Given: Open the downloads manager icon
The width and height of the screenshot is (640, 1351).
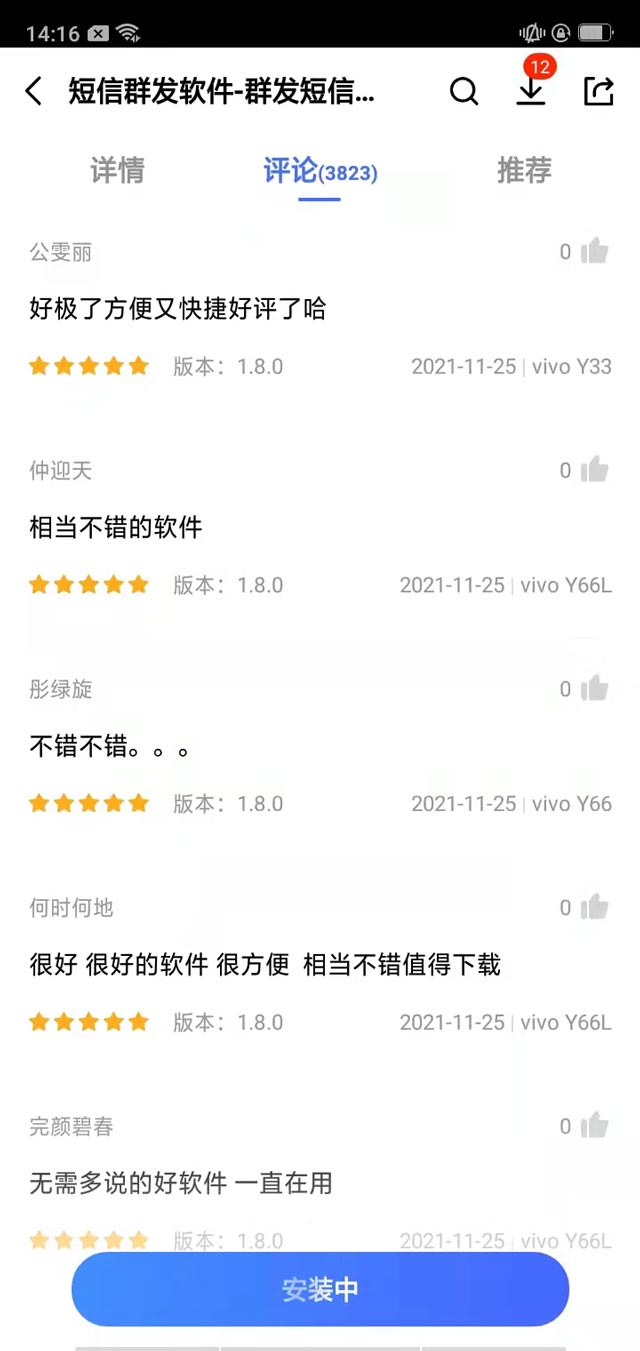Looking at the screenshot, I should point(531,90).
